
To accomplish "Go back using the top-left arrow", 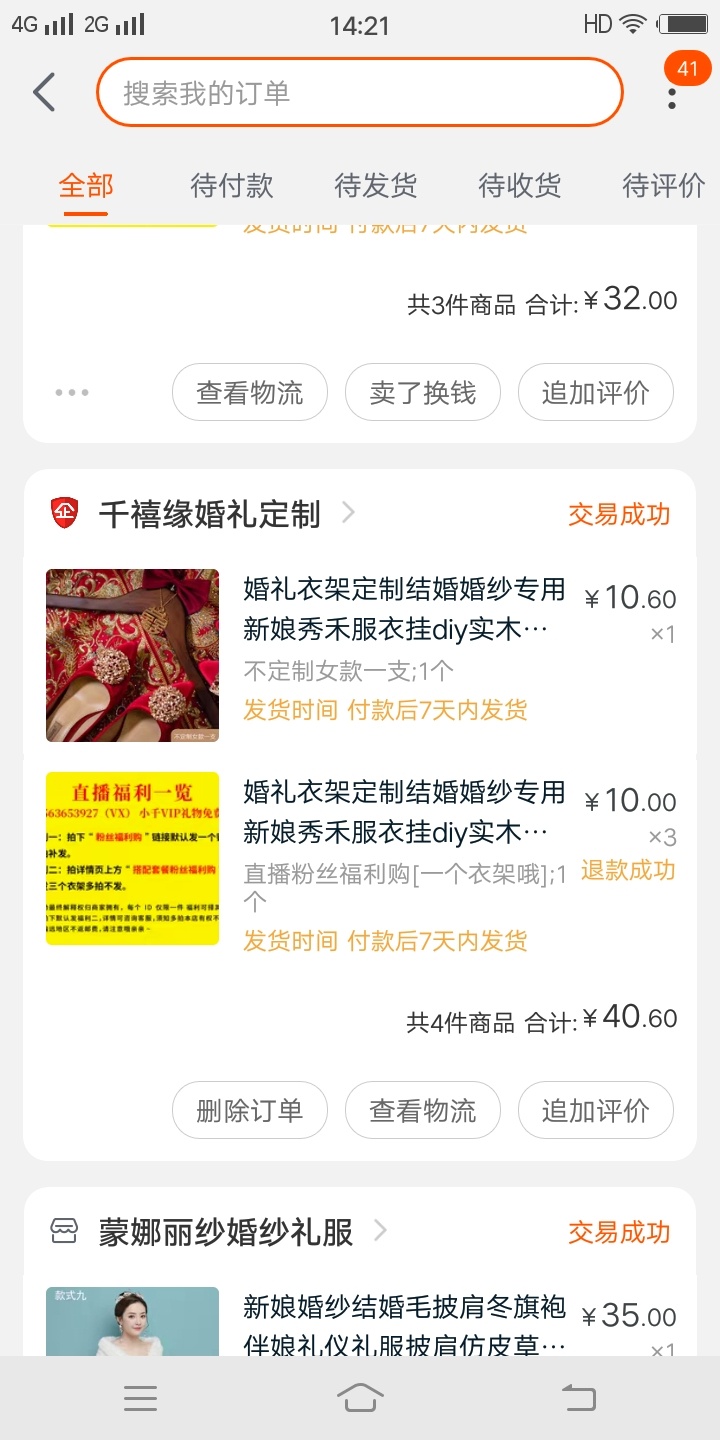I will (44, 93).
